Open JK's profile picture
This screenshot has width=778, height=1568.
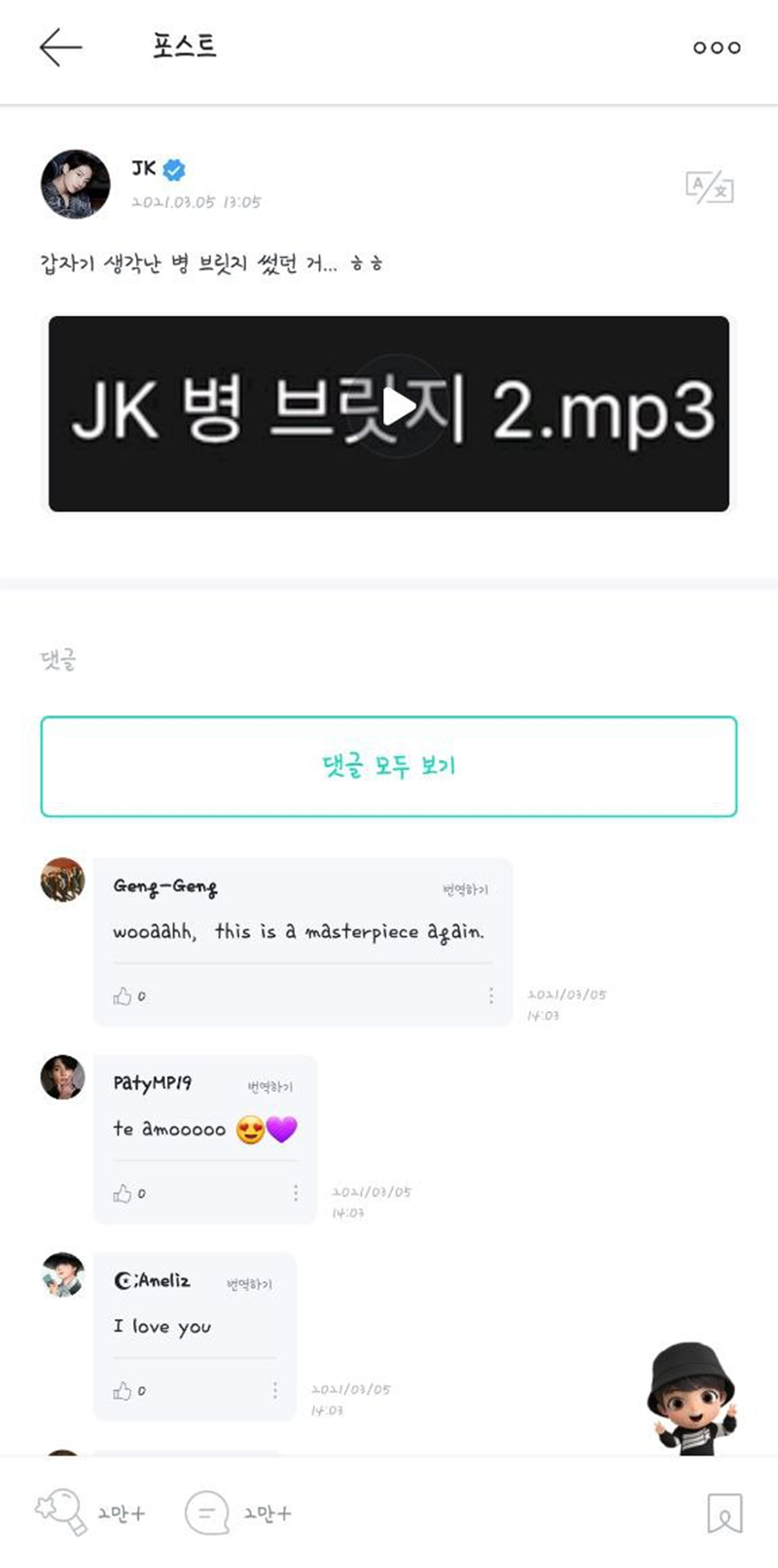tap(75, 184)
